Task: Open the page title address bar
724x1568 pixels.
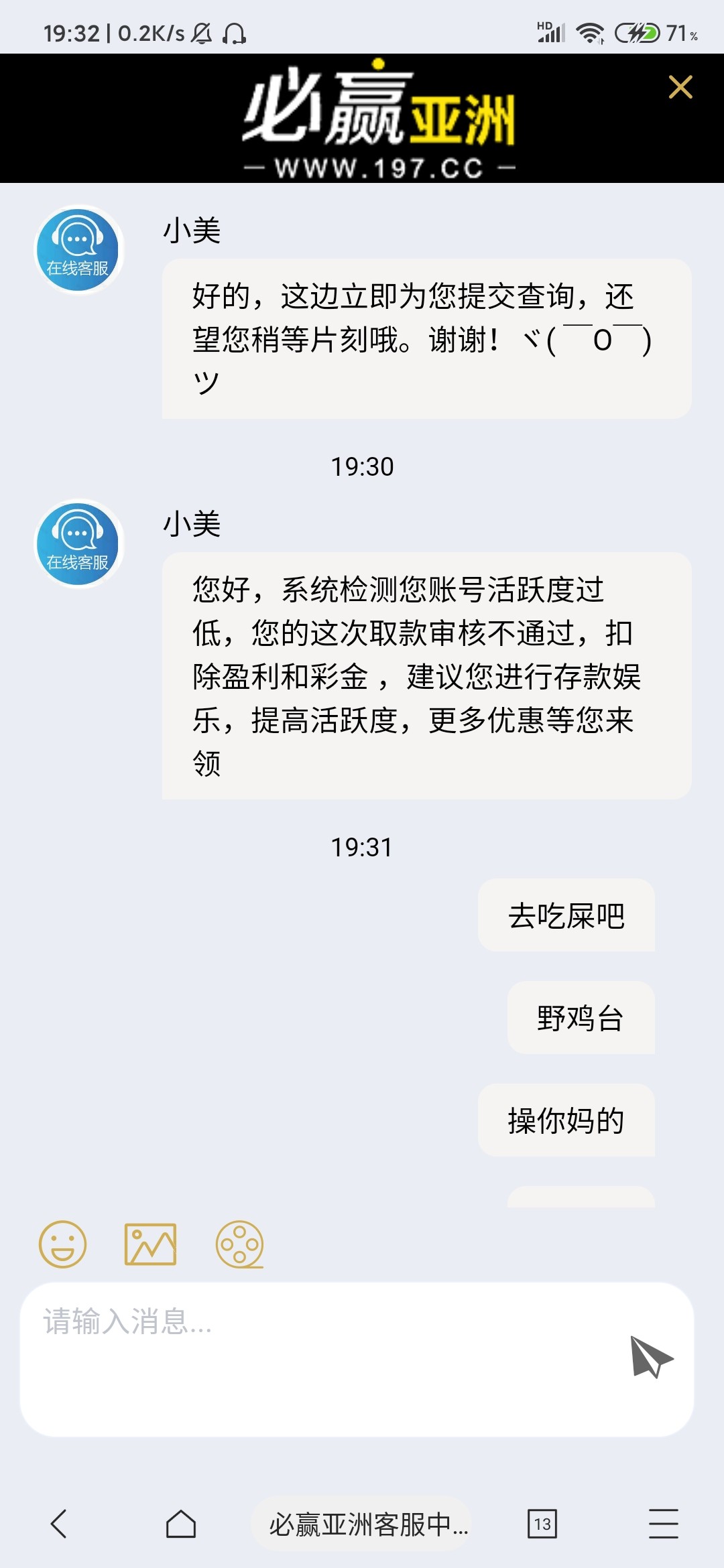Action: click(362, 1524)
